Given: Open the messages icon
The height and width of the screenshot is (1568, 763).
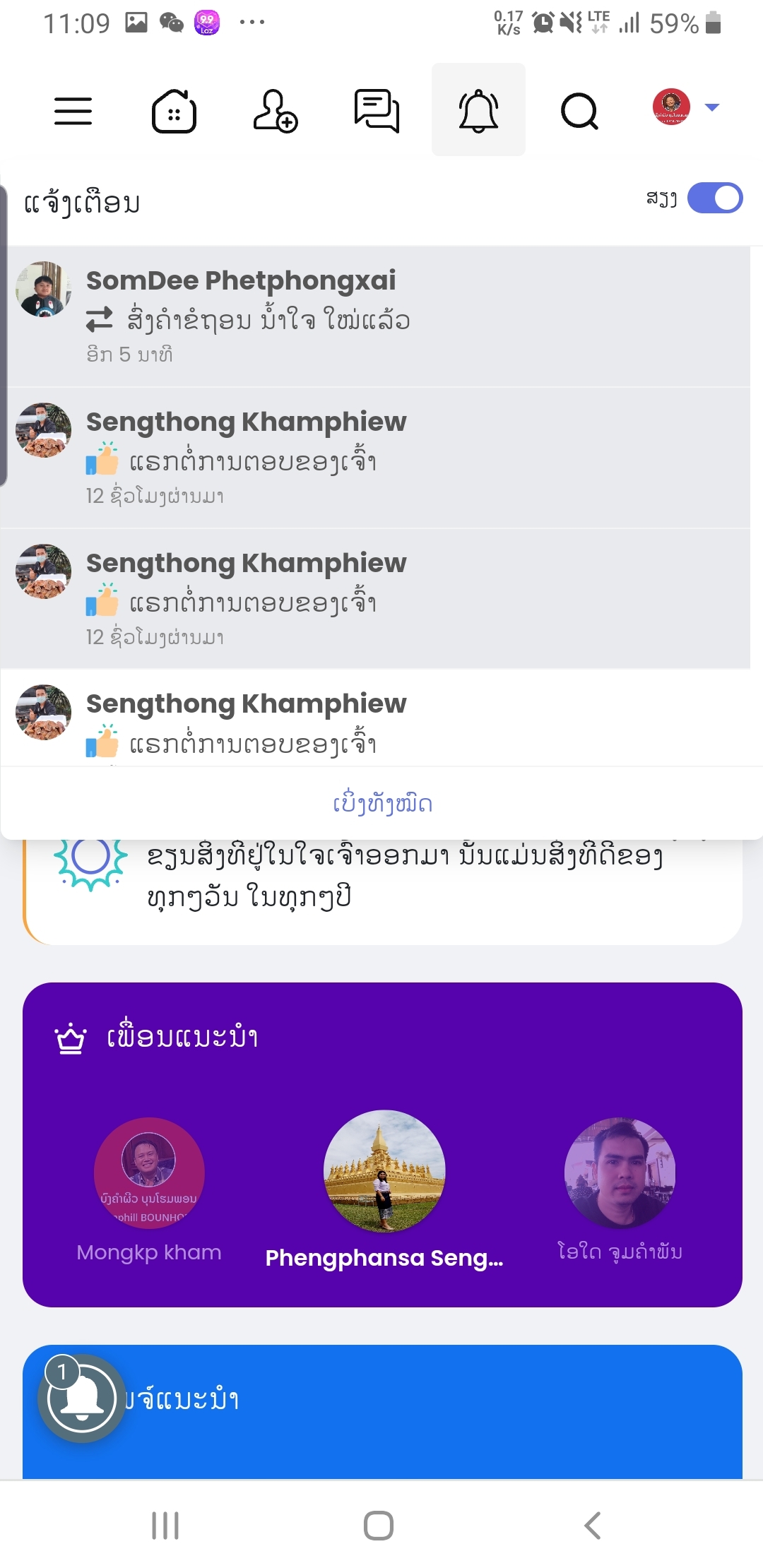Looking at the screenshot, I should click(x=377, y=111).
